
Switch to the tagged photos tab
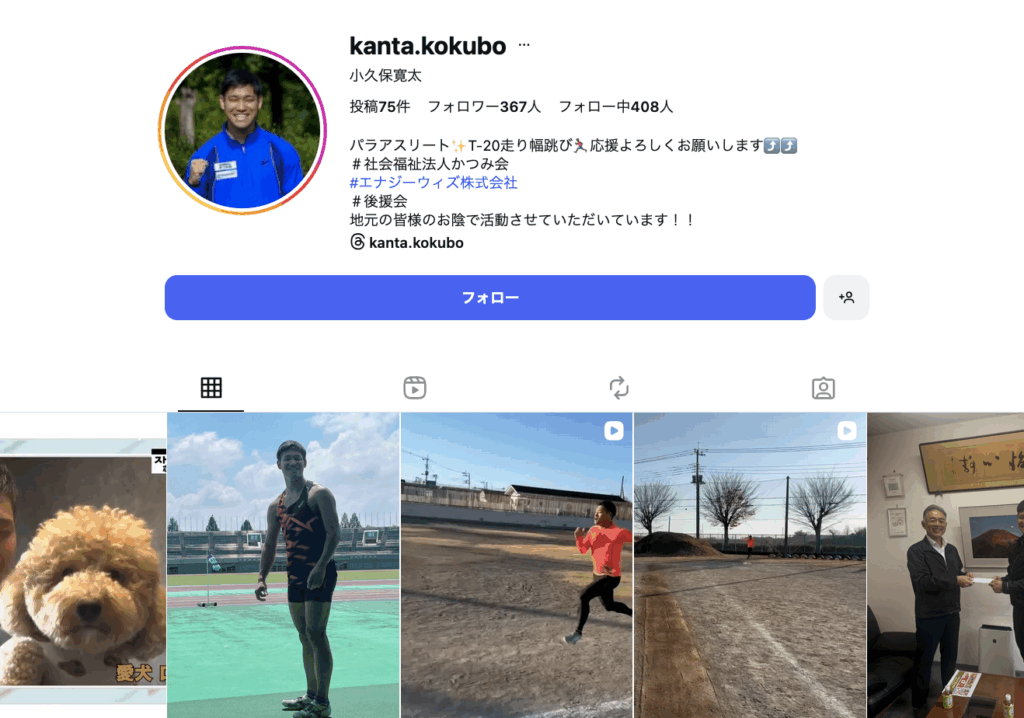(x=823, y=388)
